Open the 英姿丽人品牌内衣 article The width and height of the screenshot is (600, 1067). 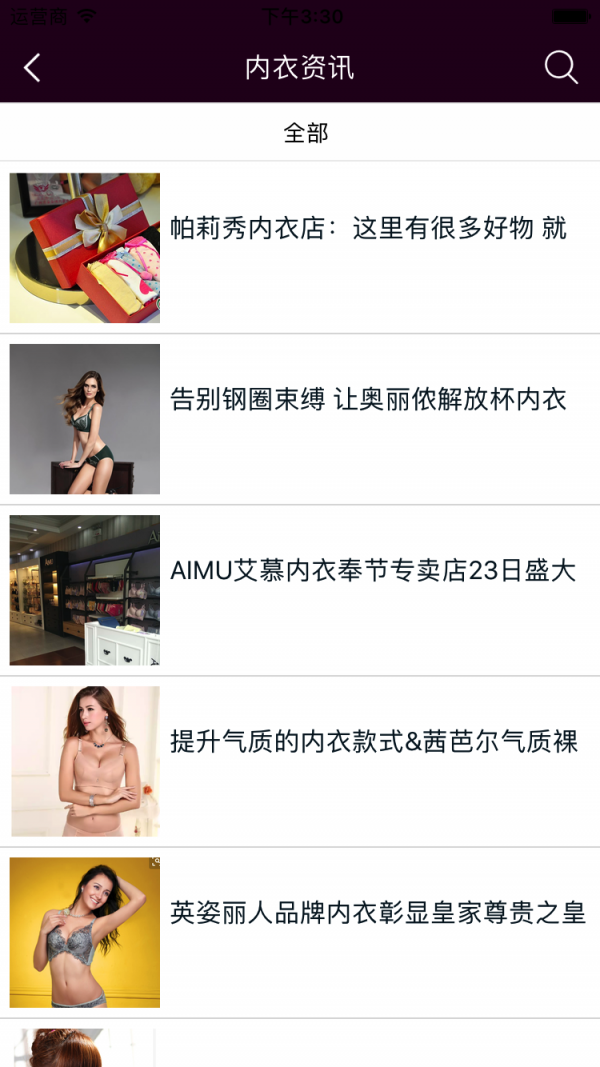click(377, 913)
